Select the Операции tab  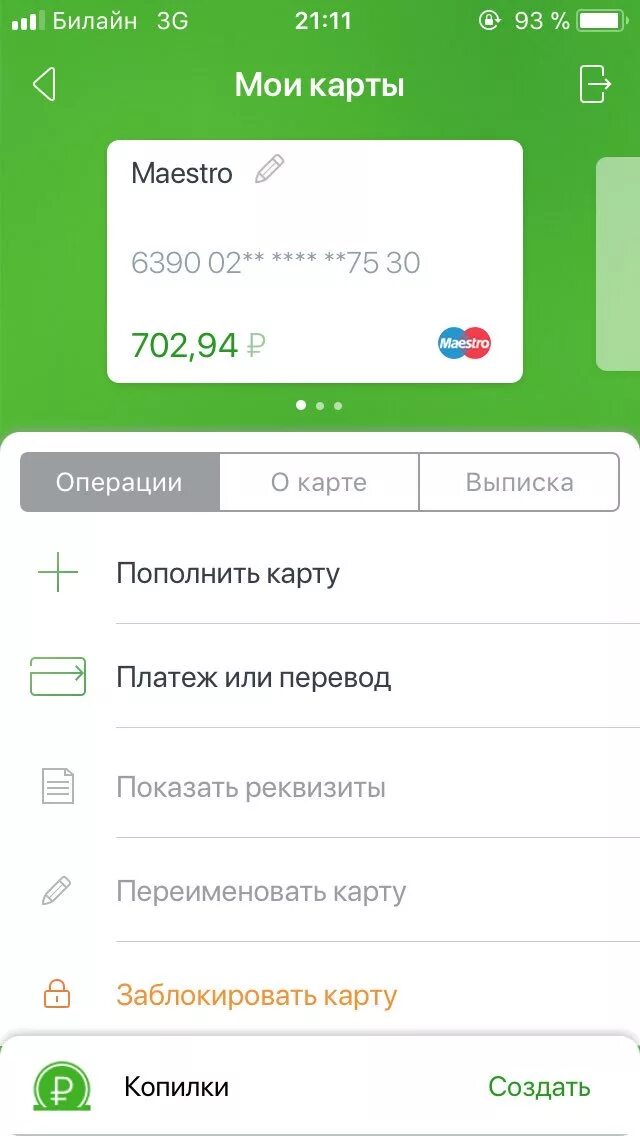pyautogui.click(x=119, y=483)
